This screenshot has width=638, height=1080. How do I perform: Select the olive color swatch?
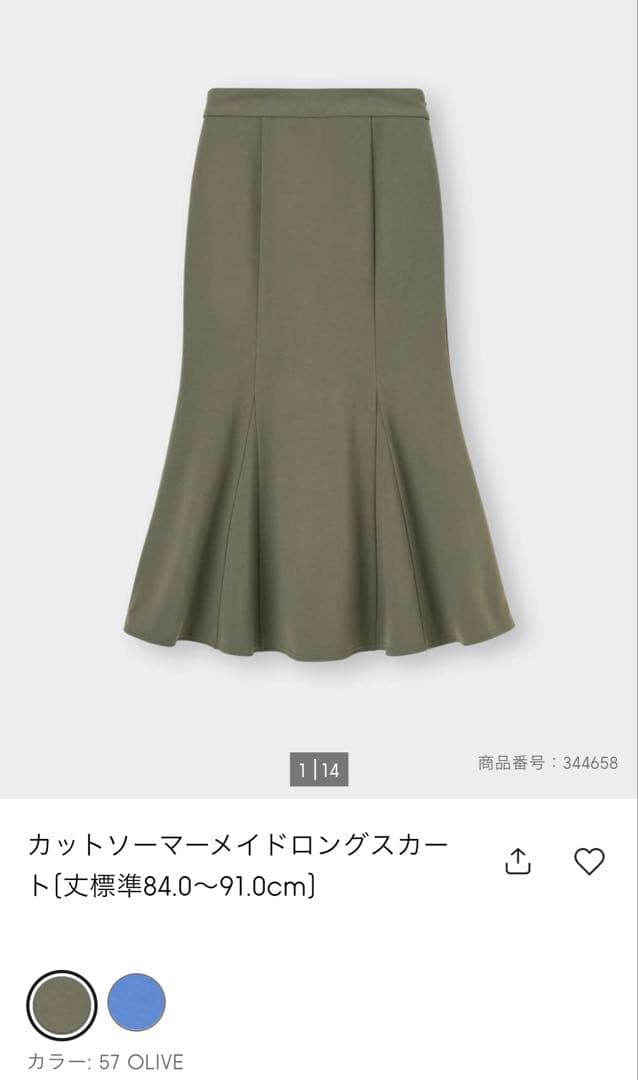tap(61, 1005)
